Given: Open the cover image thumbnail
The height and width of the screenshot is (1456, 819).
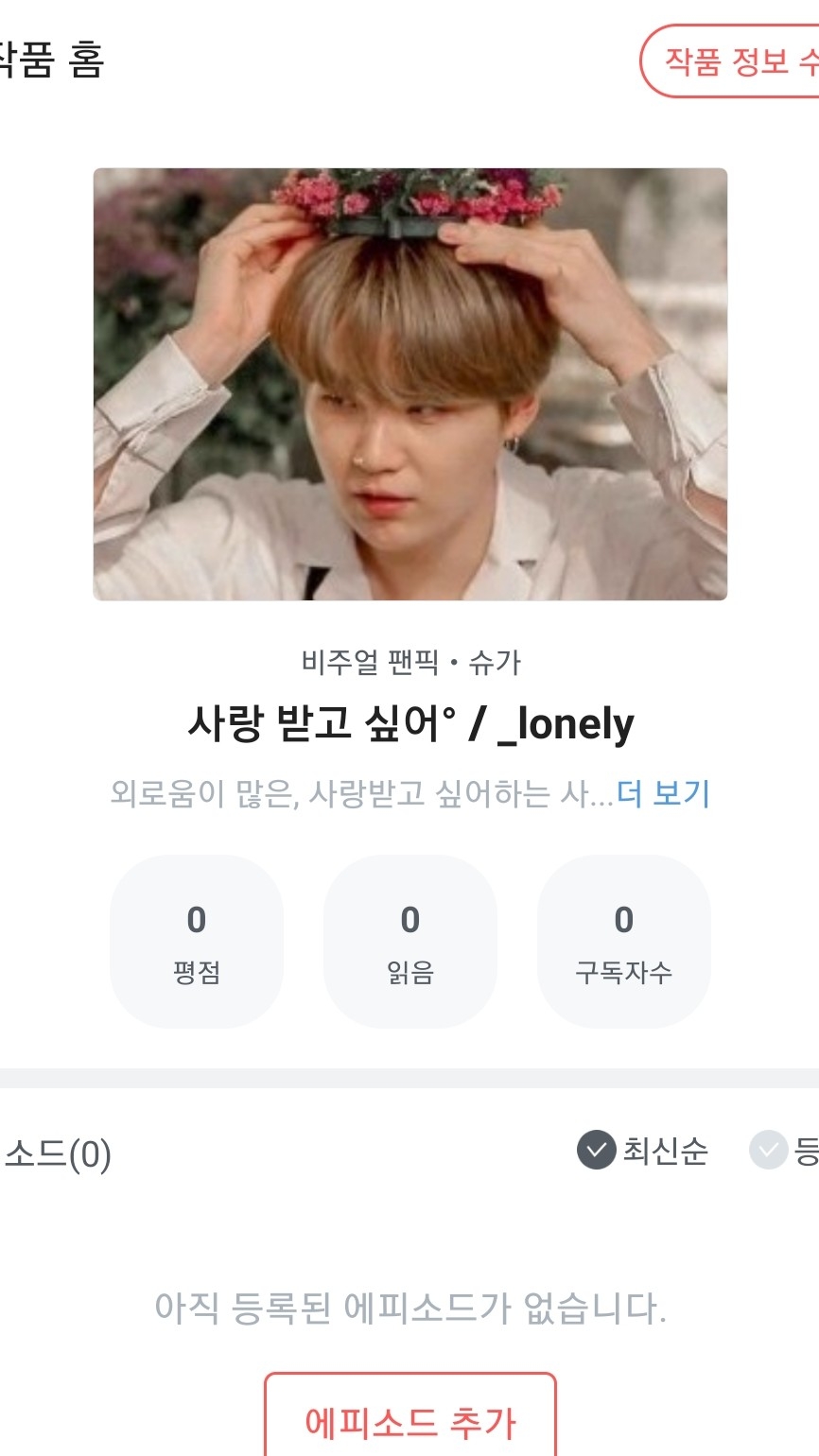Looking at the screenshot, I should point(410,384).
